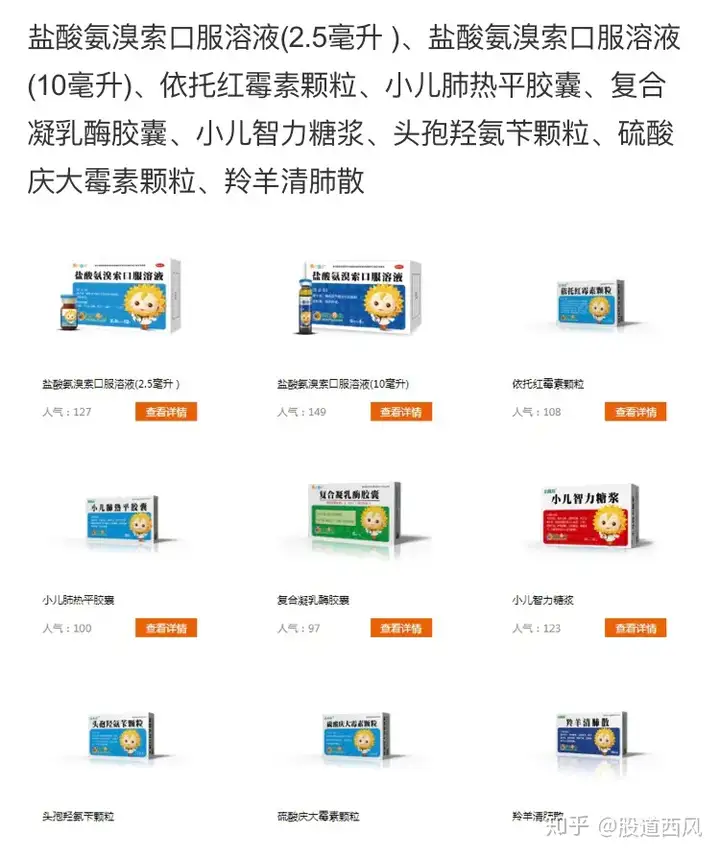Open the 硫酸庆大霉素颗粒 product tile
720x857 pixels.
pos(353,740)
